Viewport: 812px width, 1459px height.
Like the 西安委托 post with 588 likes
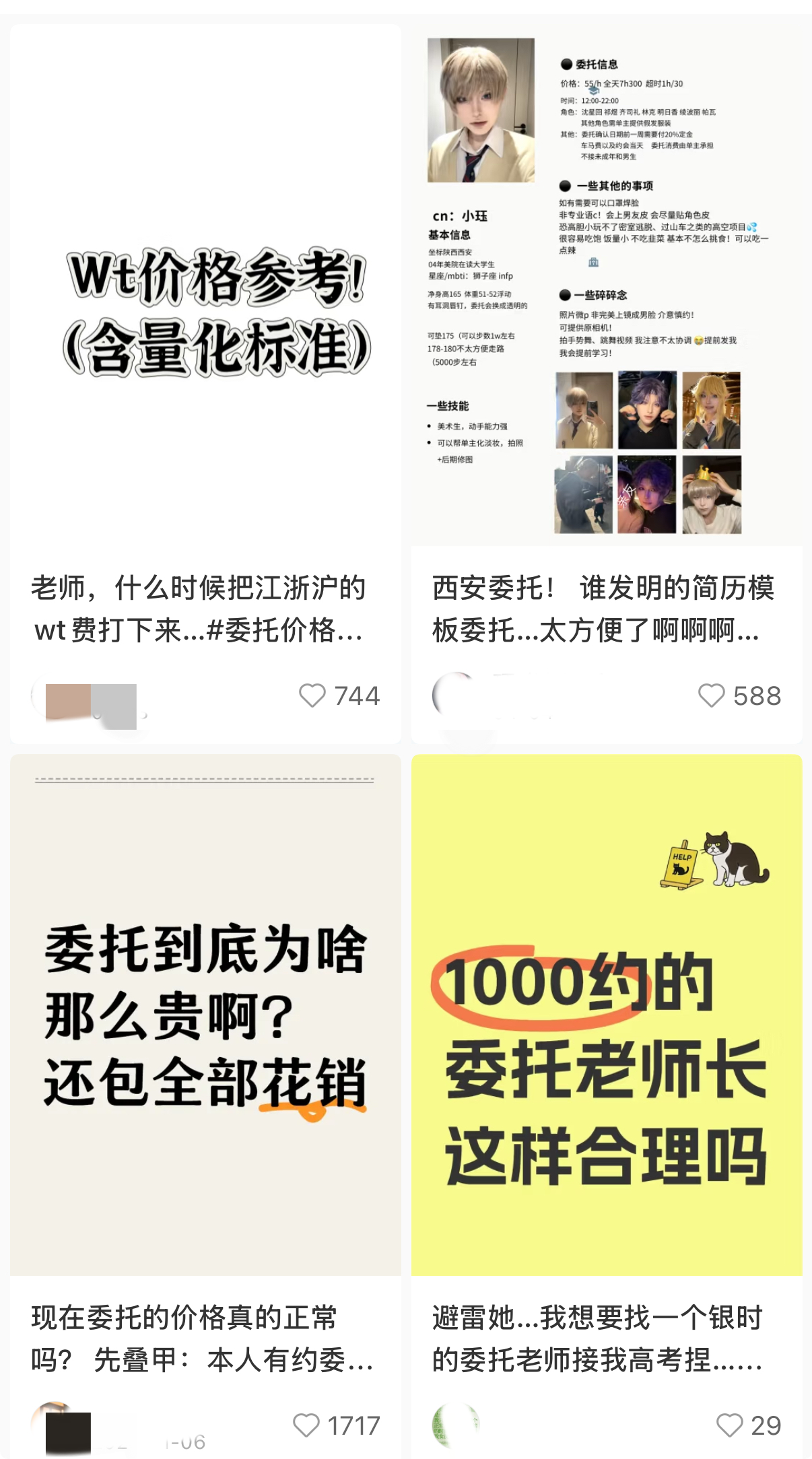711,695
